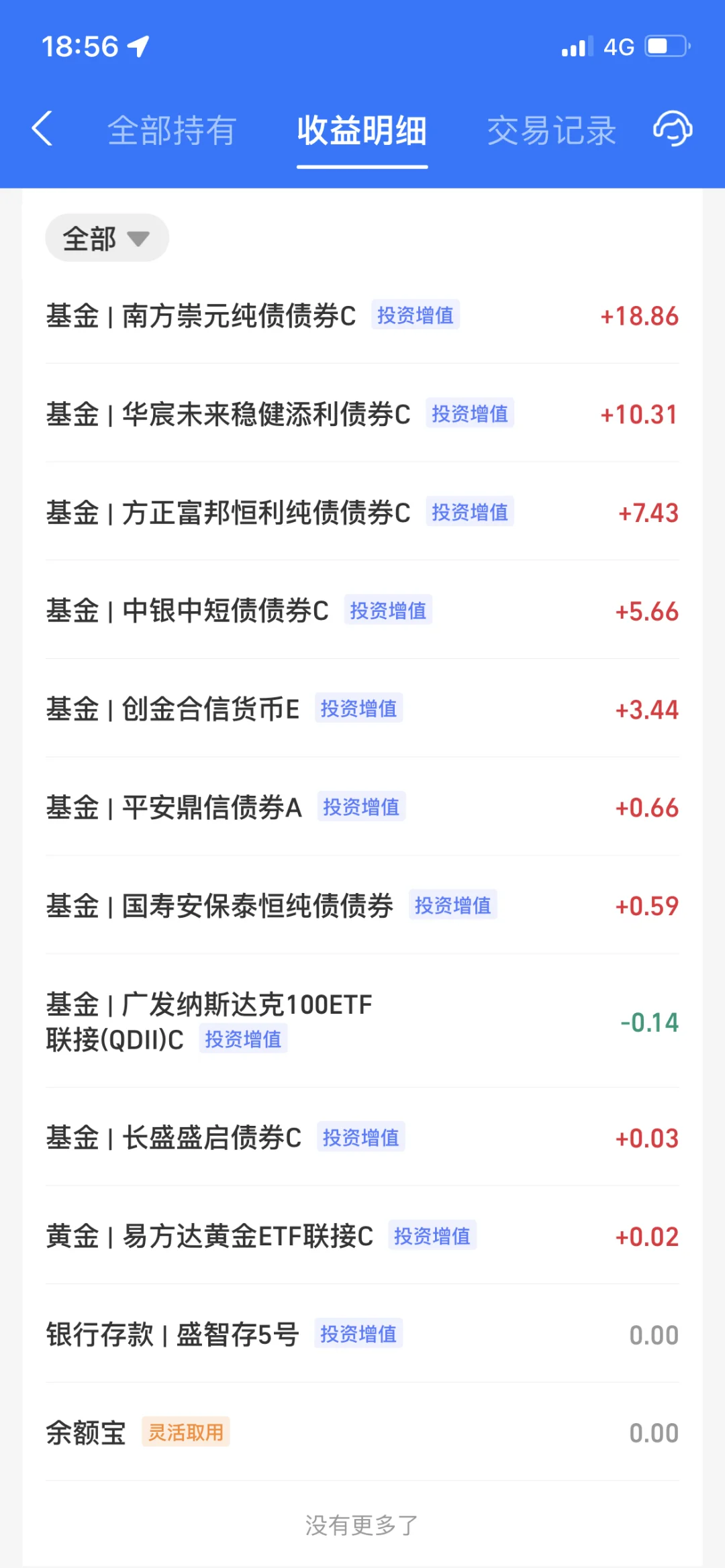The width and height of the screenshot is (725, 1568).
Task: Select the 收益明细 tab
Action: (x=362, y=130)
